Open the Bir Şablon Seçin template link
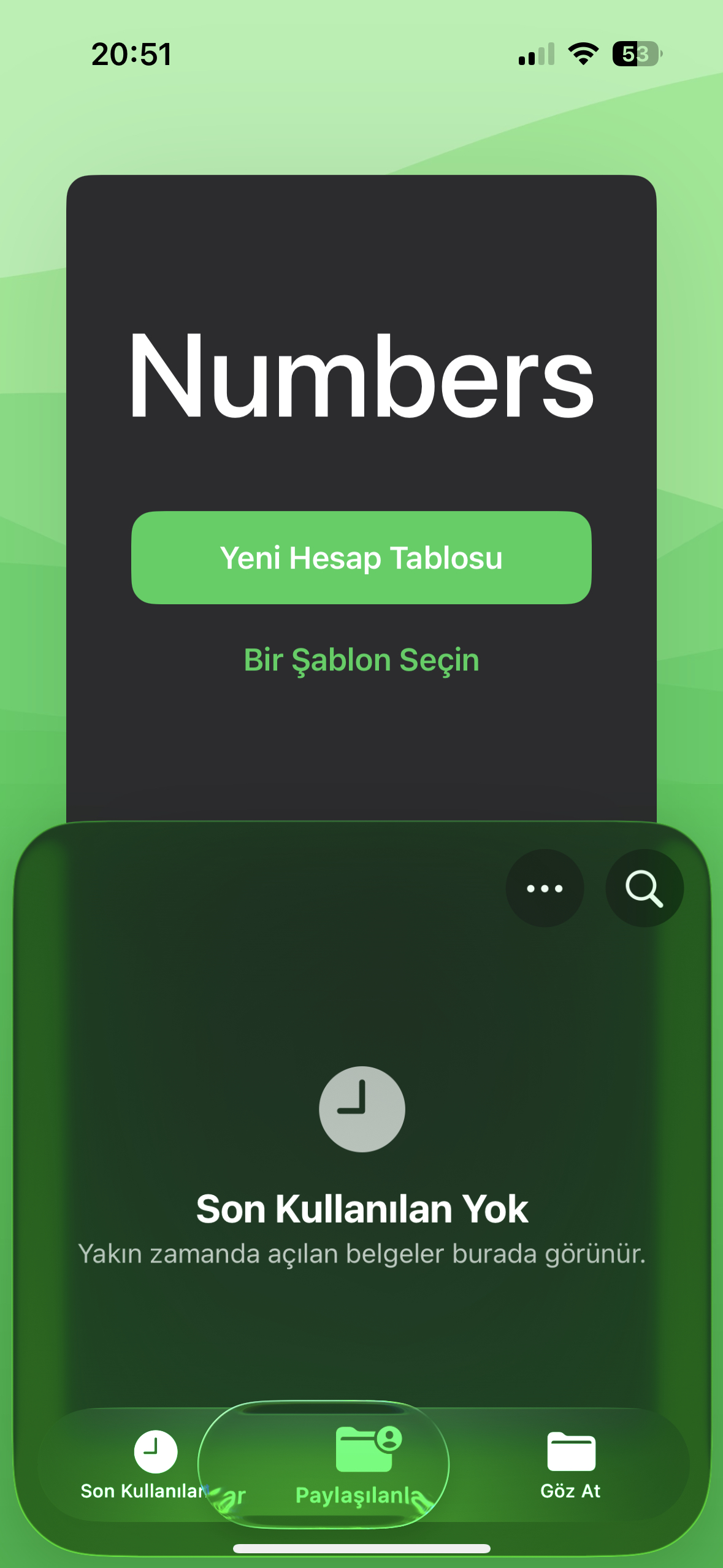 click(x=361, y=660)
